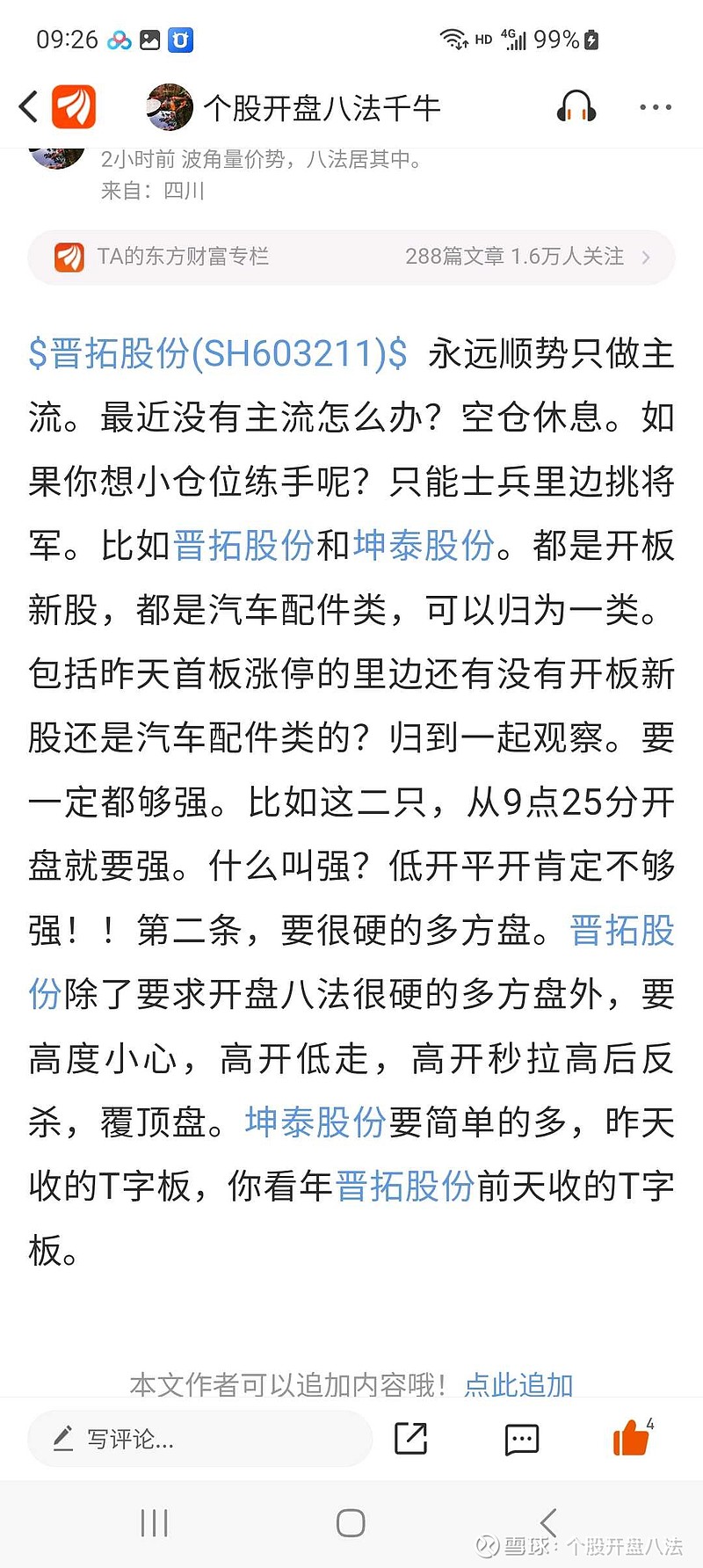Share this post
This screenshot has width=703, height=1568.
click(x=410, y=1439)
